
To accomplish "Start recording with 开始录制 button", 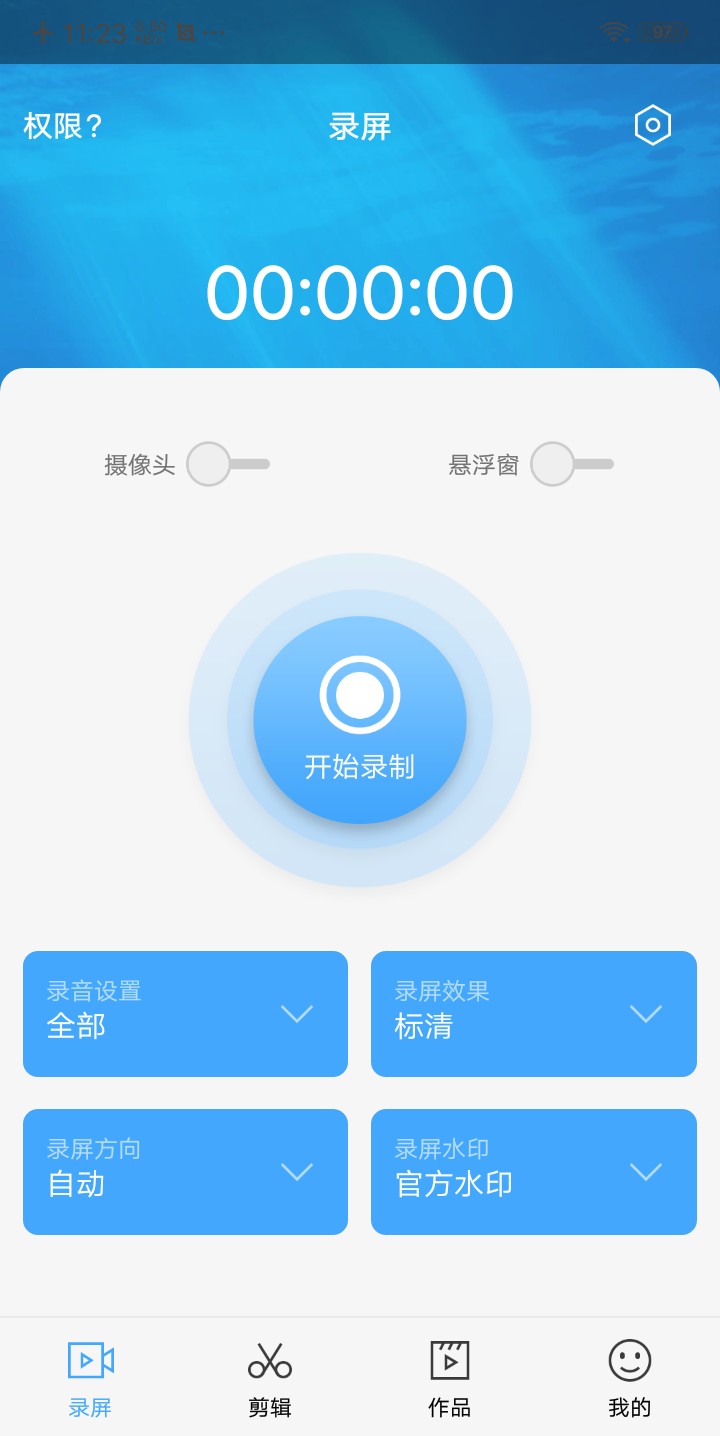I will [360, 720].
